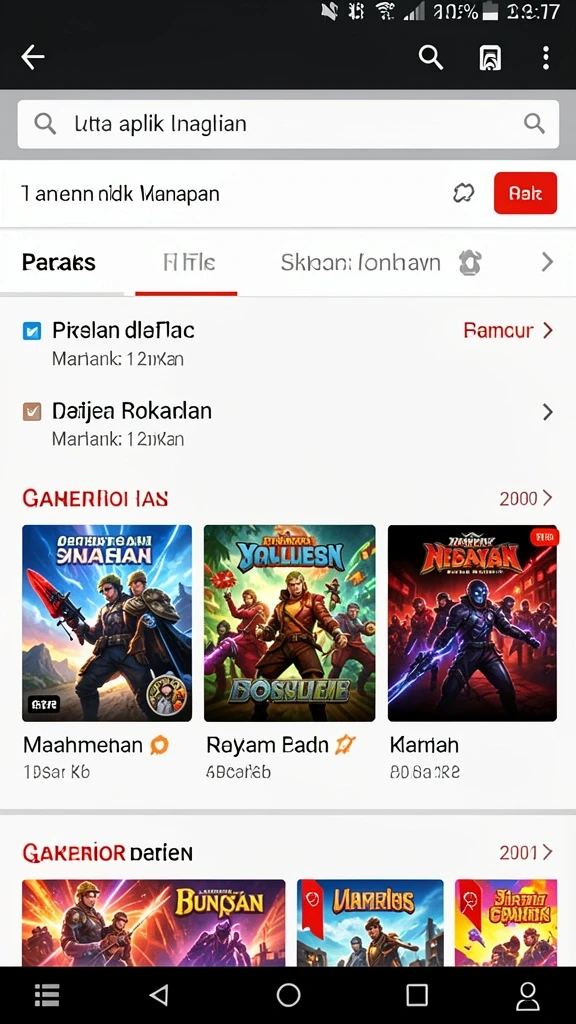Open the Bunsan banner card

point(154,923)
